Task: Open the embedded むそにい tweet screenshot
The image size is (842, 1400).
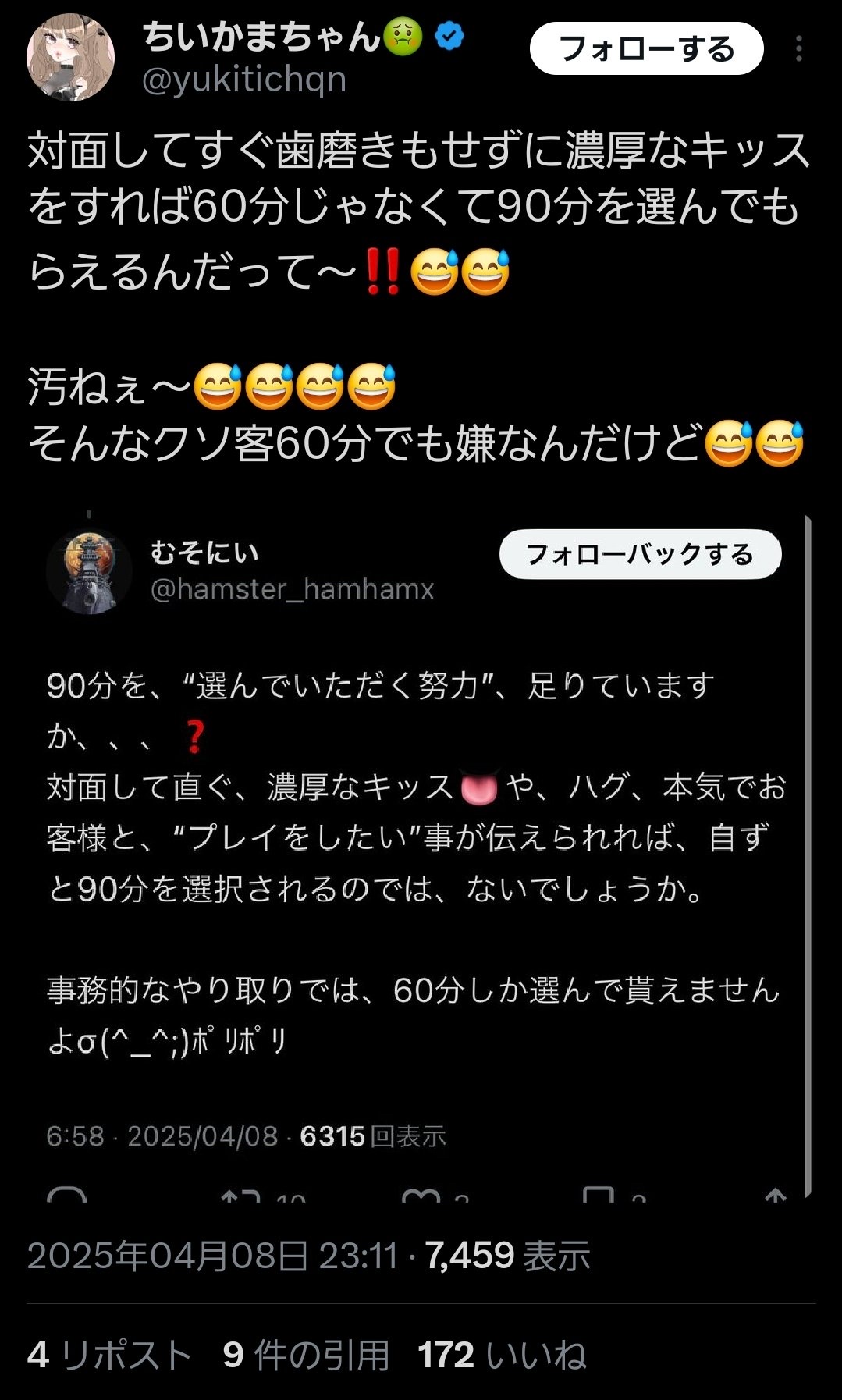Action: coord(421,858)
